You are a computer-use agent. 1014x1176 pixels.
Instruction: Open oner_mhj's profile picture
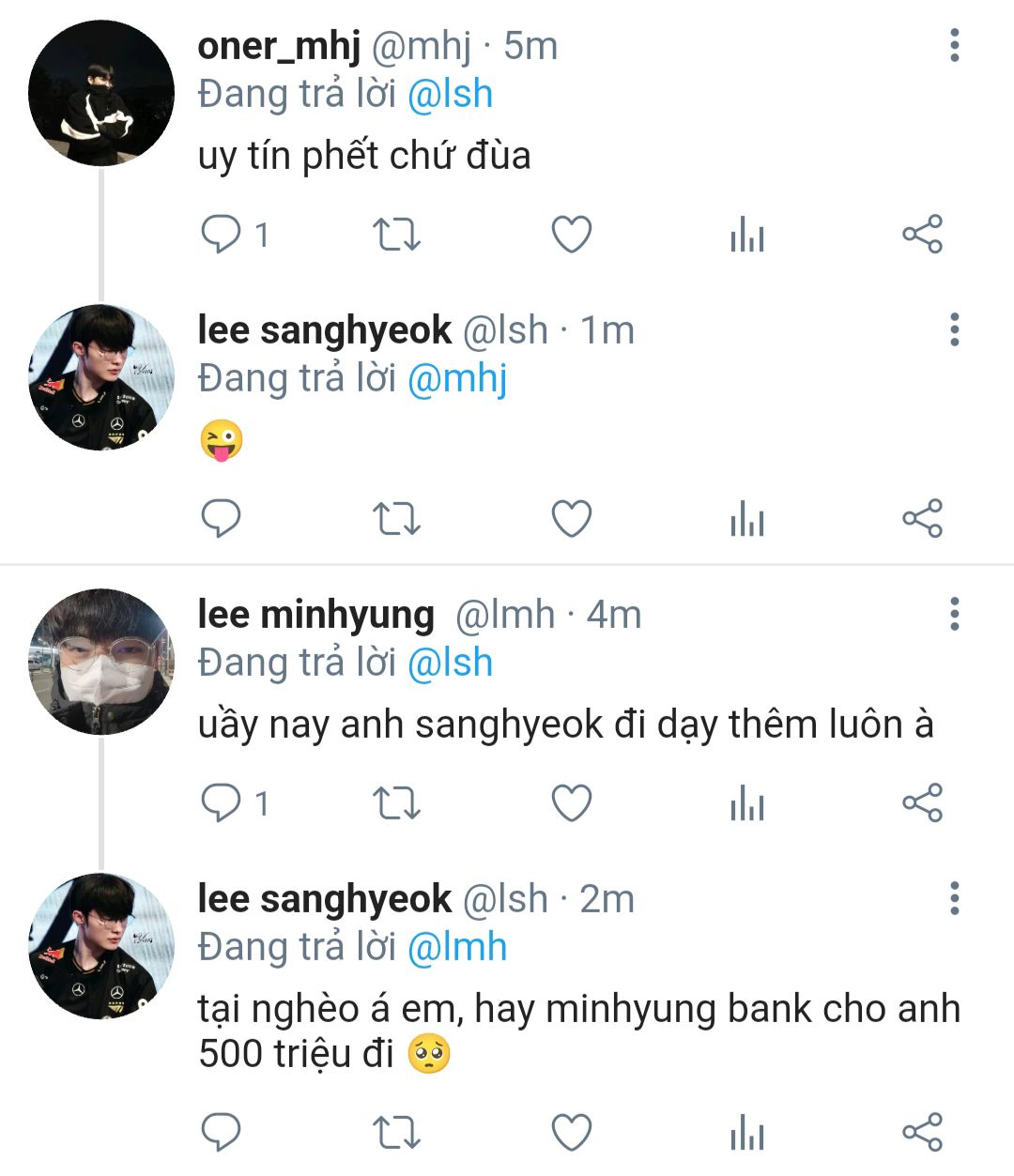pos(101,94)
